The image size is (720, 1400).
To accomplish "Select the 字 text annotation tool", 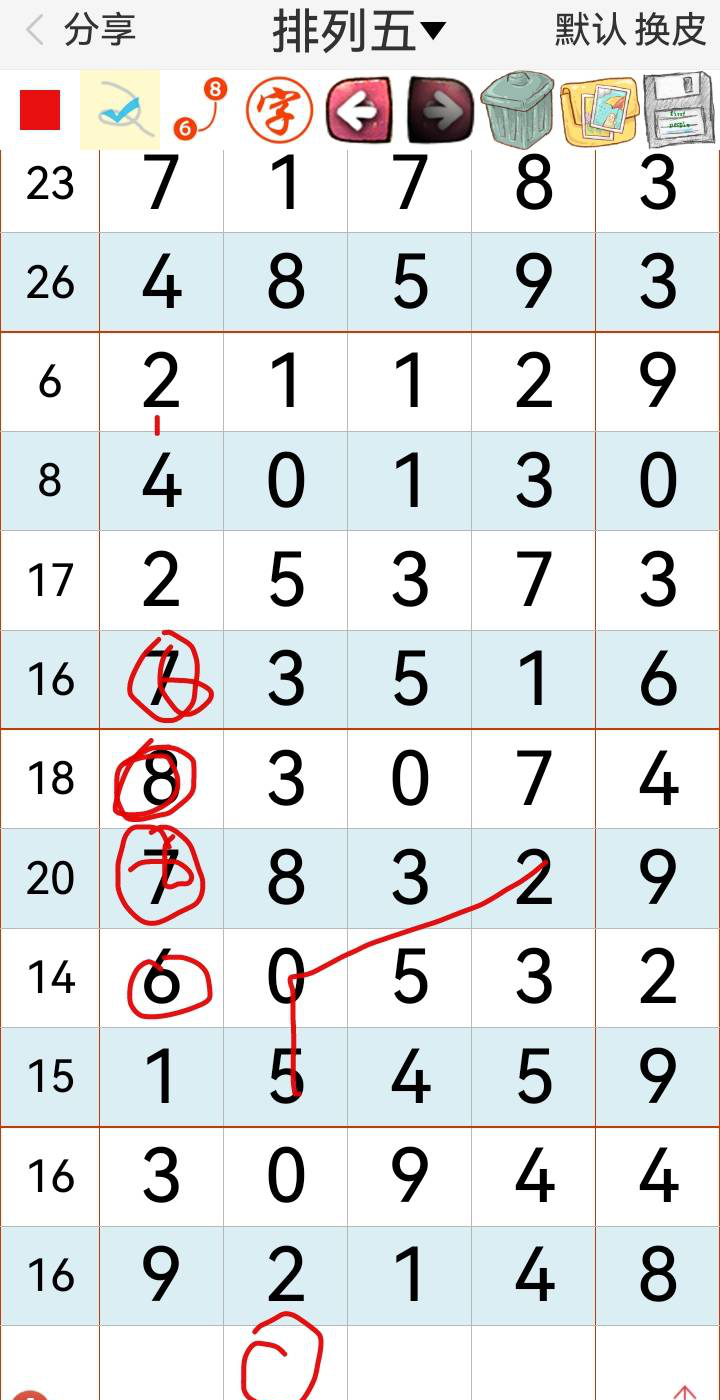I will click(279, 110).
